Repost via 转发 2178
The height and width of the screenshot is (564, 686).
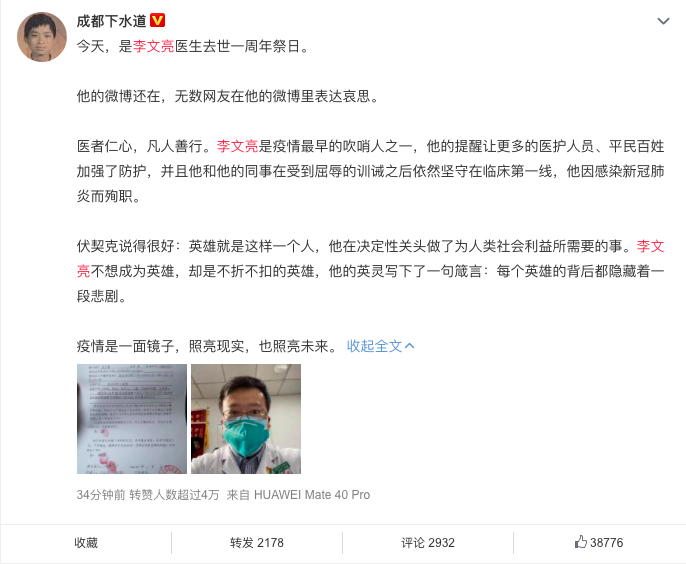point(257,542)
